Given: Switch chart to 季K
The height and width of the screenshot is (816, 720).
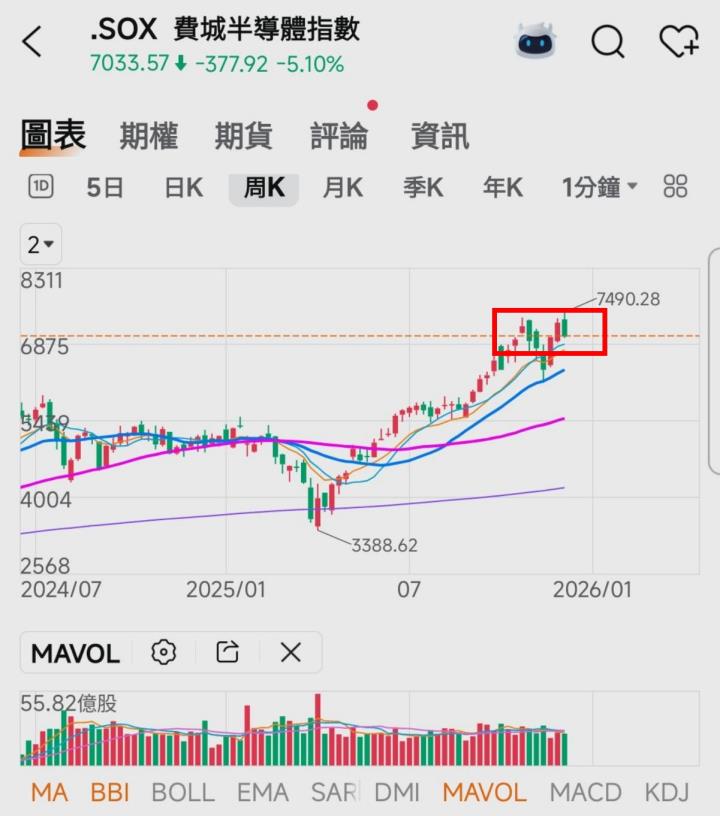Looking at the screenshot, I should [422, 187].
